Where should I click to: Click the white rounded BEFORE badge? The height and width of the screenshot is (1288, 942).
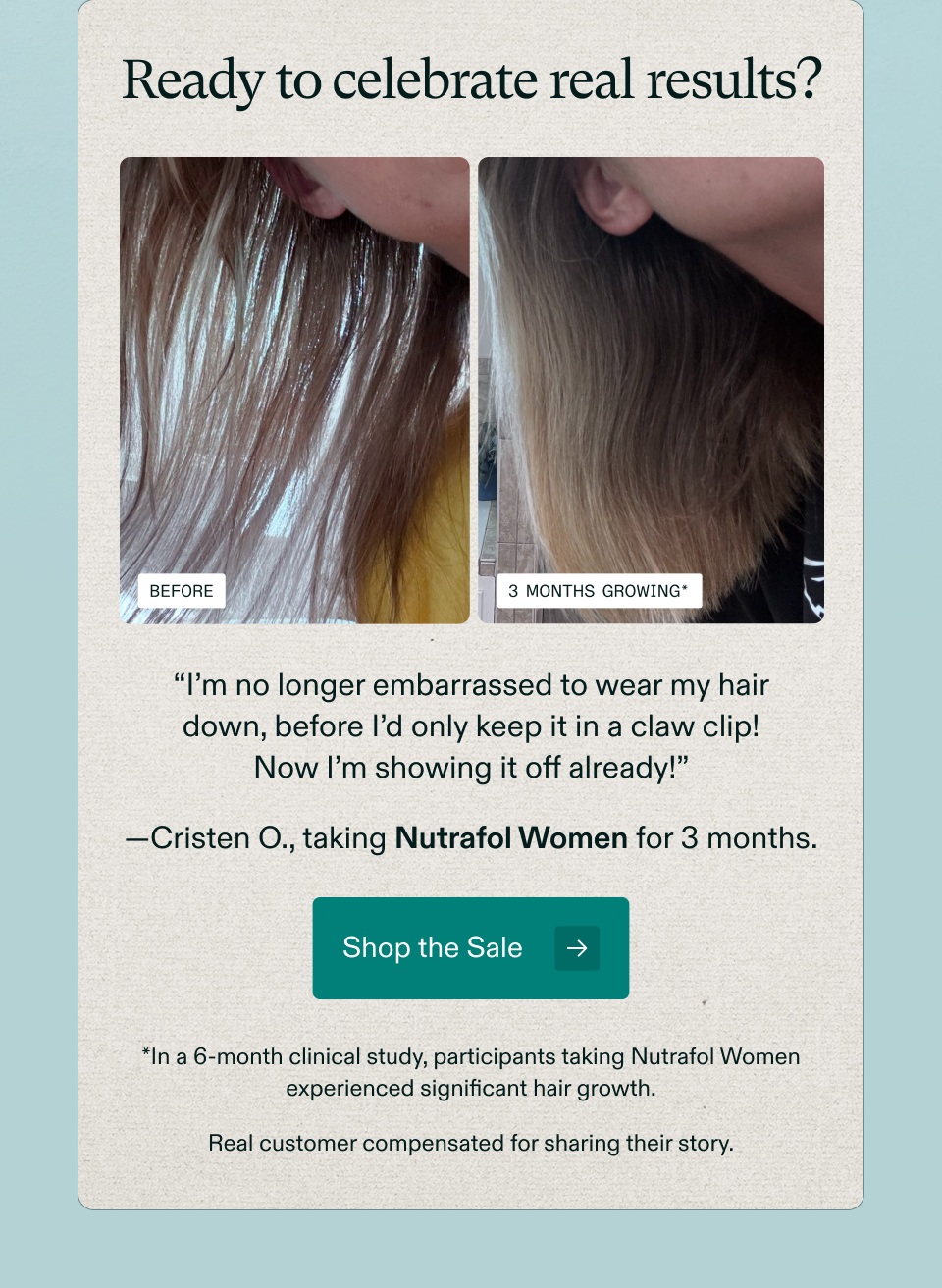coord(181,591)
